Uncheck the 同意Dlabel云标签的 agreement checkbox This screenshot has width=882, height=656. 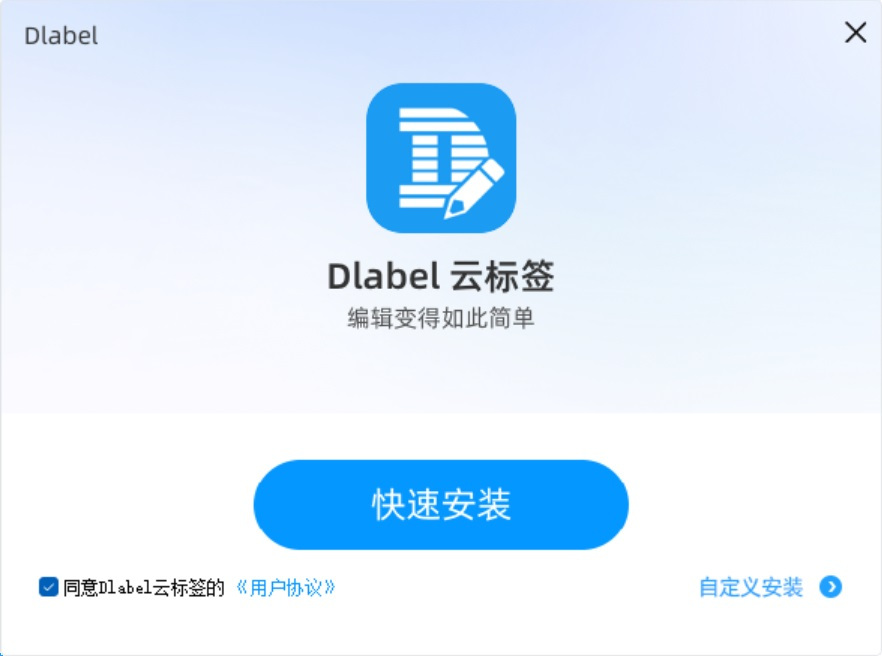point(48,587)
